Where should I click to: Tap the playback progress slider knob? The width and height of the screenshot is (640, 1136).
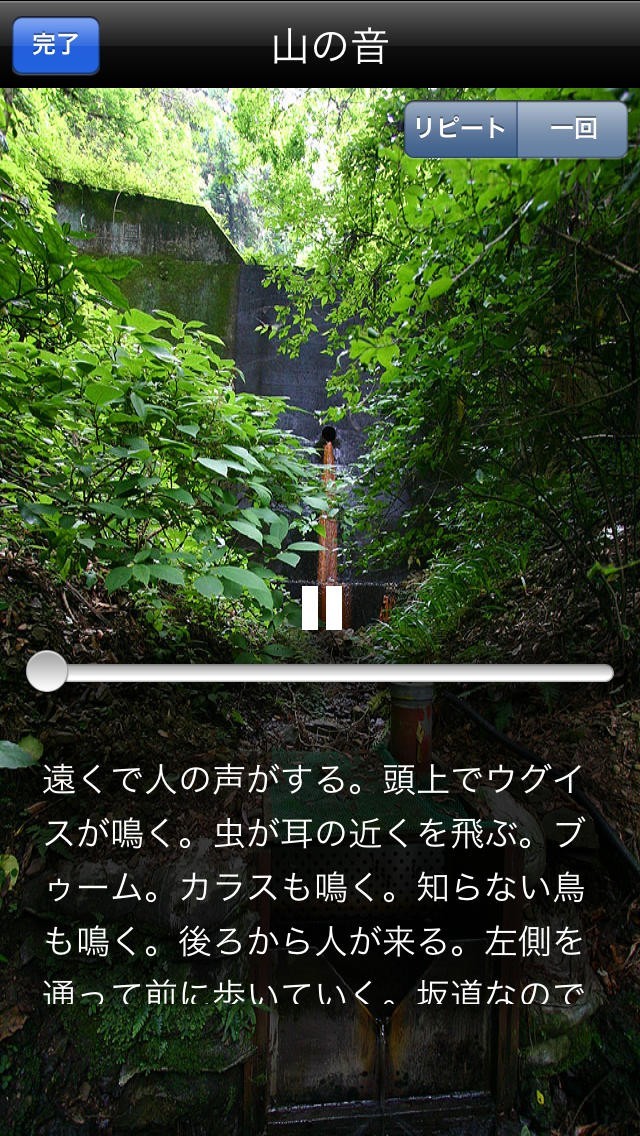46,672
